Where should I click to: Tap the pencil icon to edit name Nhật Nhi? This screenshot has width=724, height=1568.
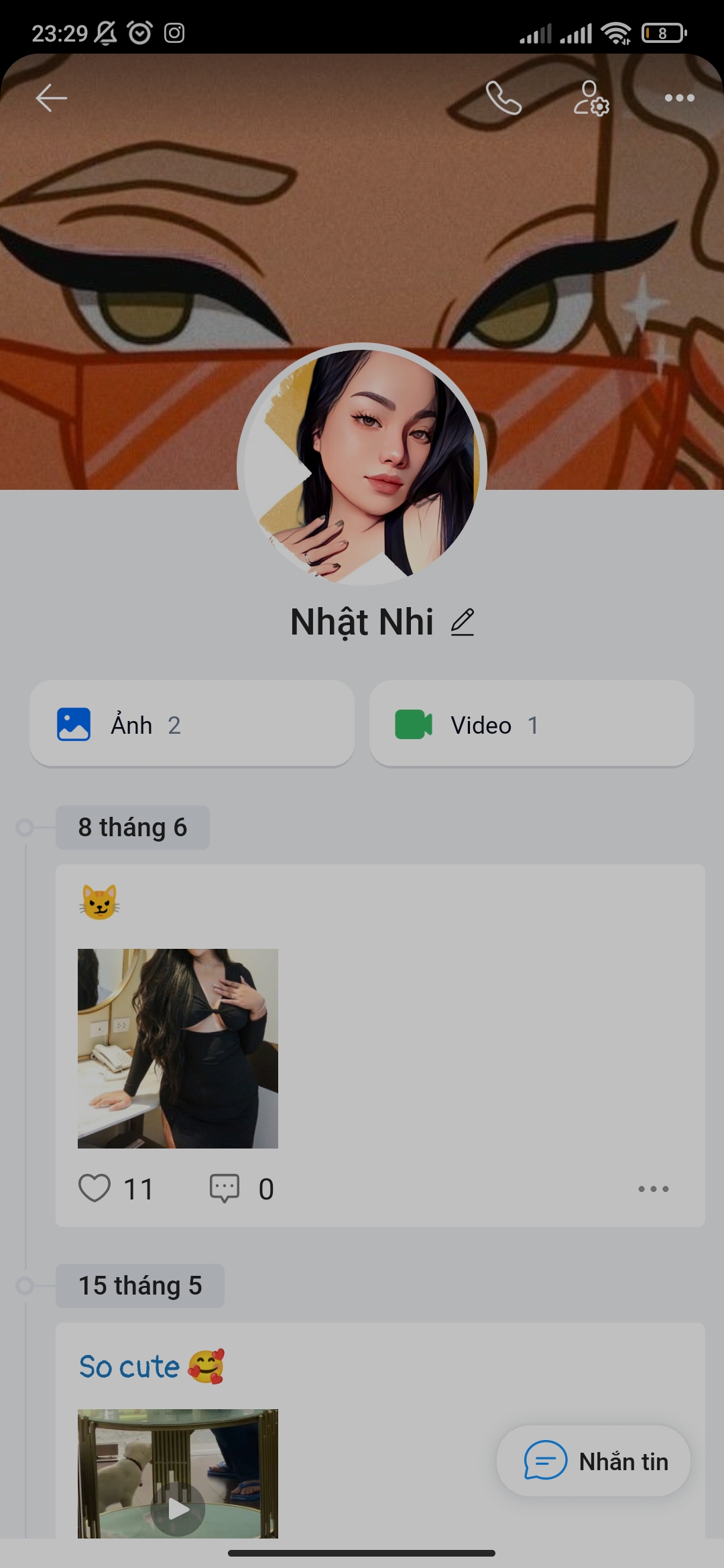point(463,621)
